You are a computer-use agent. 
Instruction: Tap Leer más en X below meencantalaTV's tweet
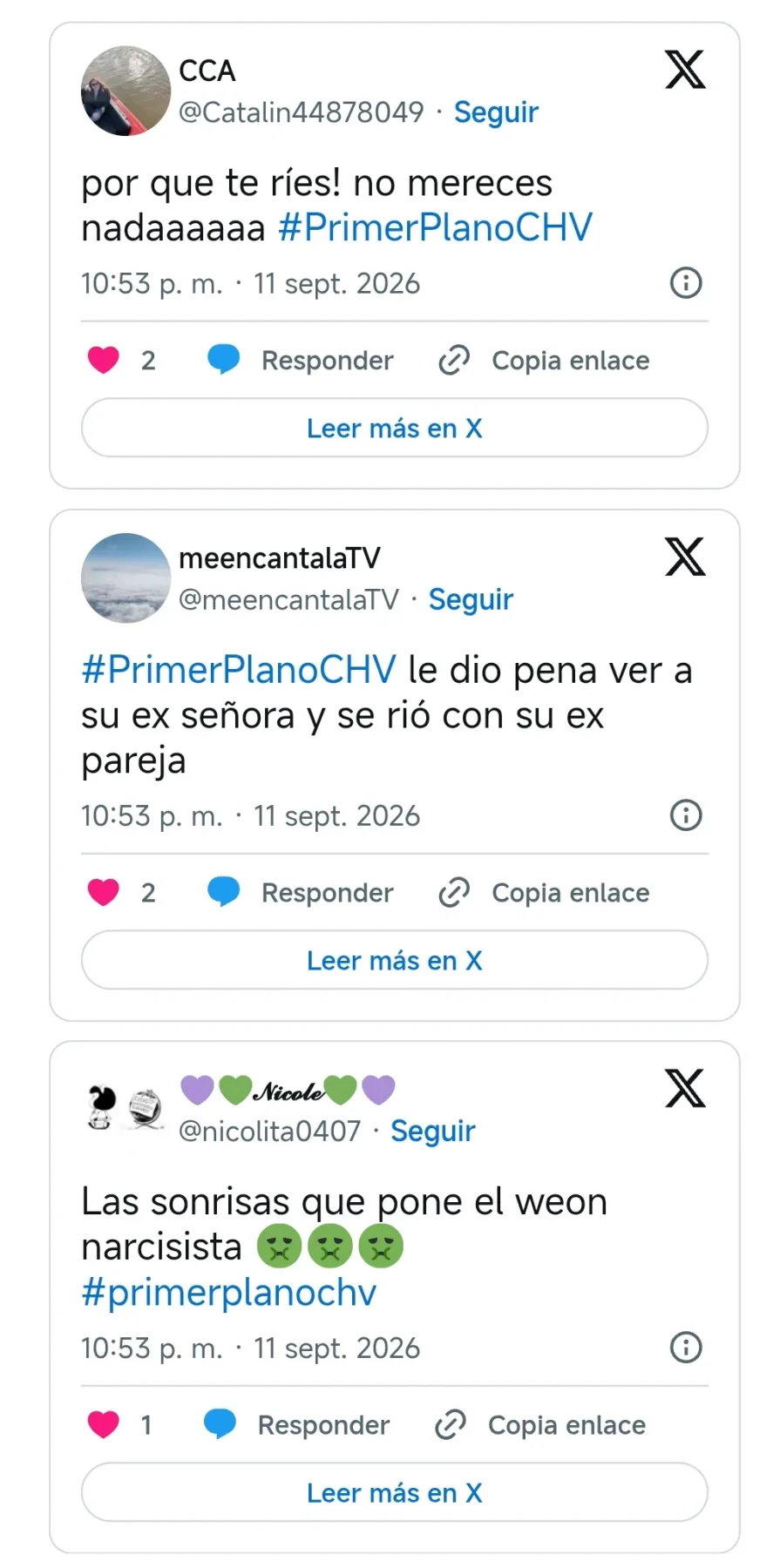395,960
